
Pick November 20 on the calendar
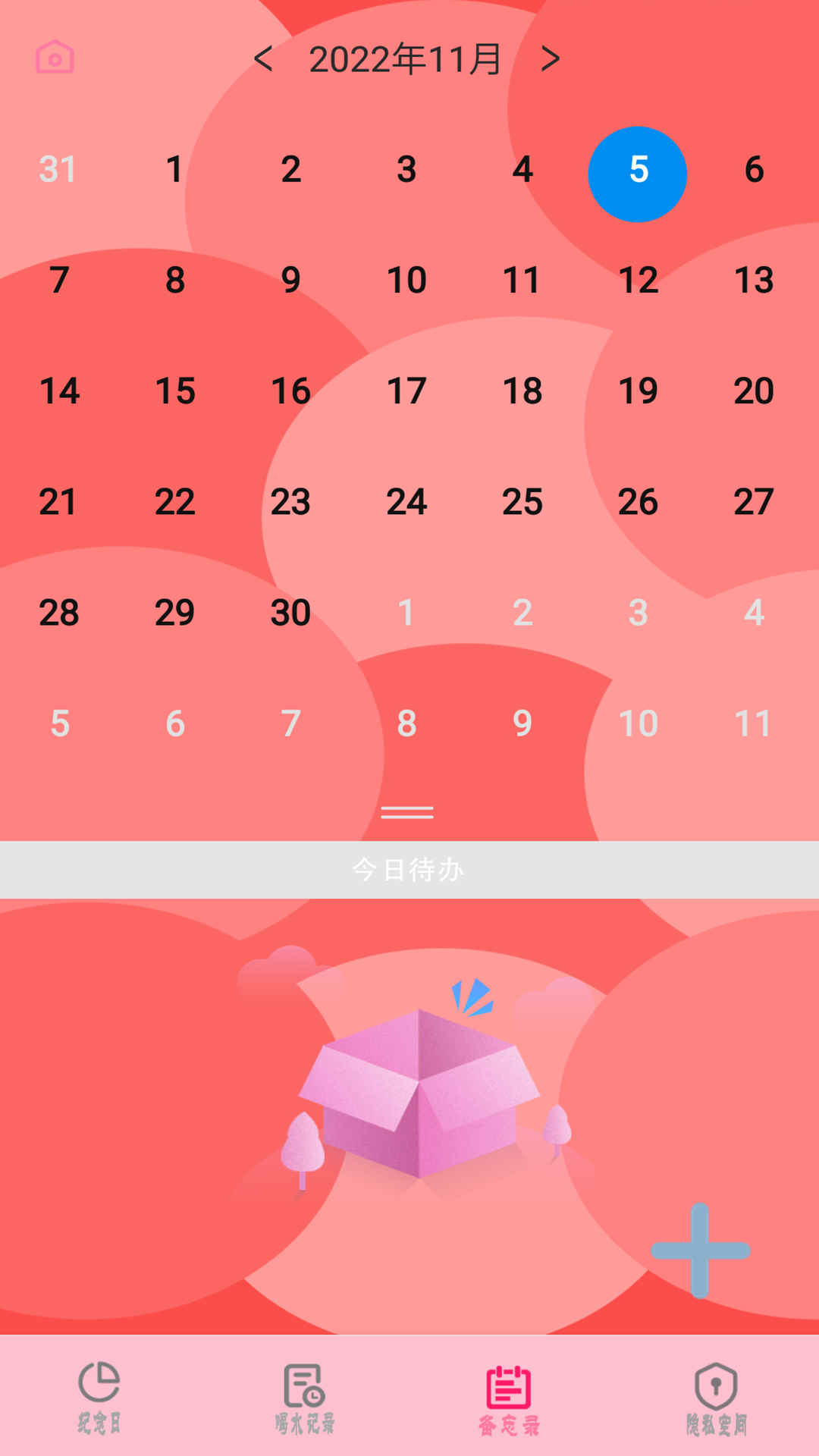coord(753,391)
